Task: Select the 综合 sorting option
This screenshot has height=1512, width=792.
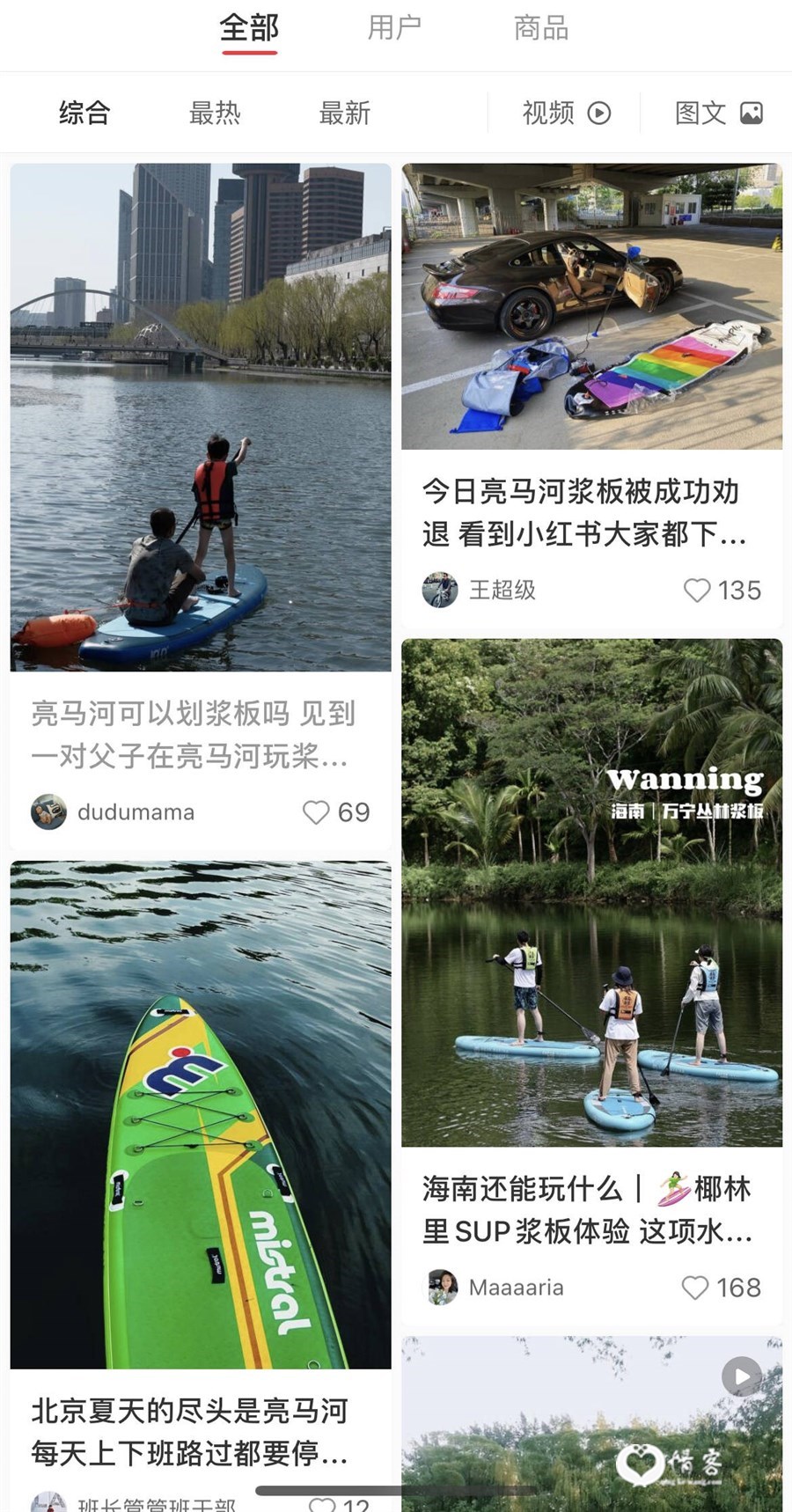Action: [x=84, y=113]
